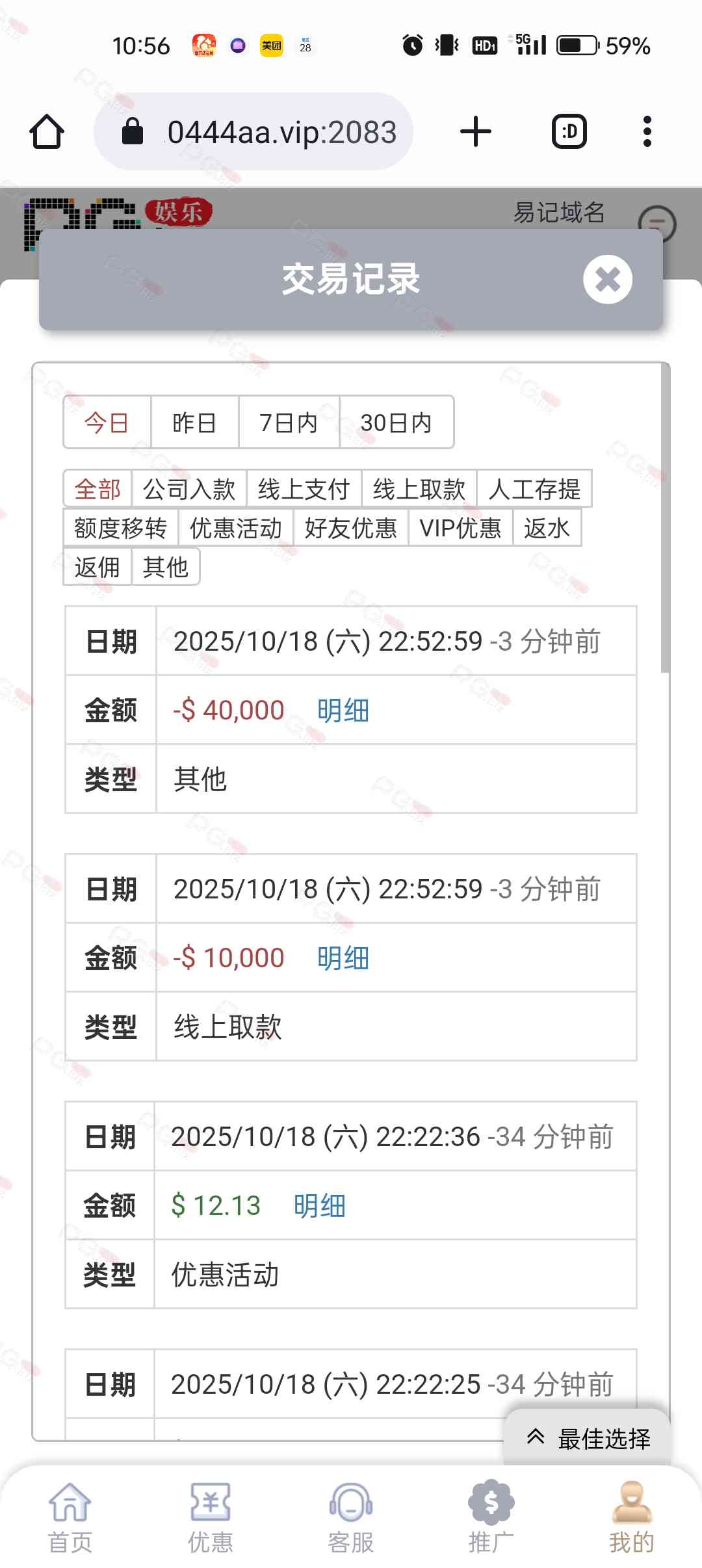Filter transactions by 线上支付

click(x=304, y=489)
